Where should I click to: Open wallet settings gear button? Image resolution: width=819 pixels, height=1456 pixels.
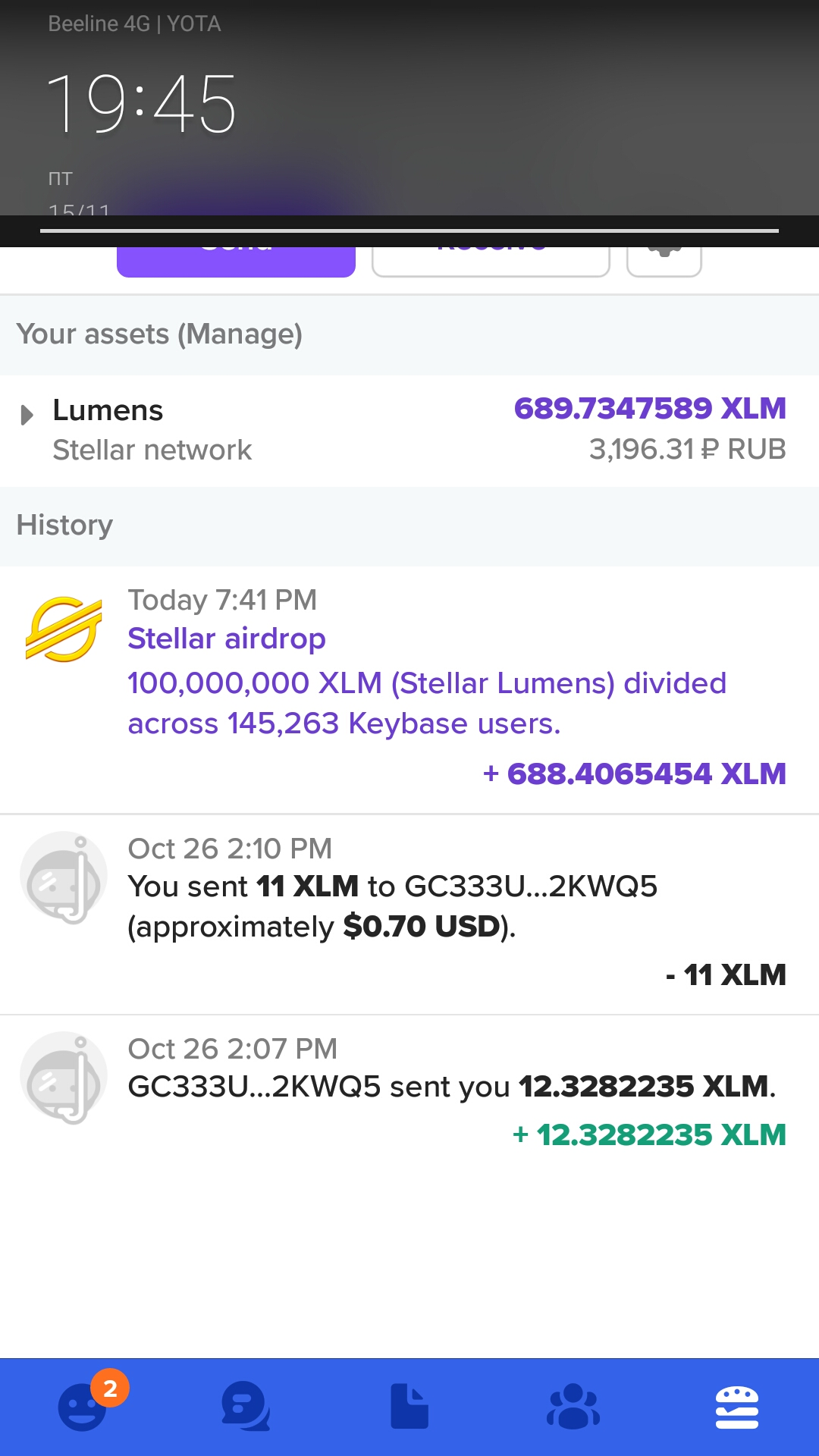(x=664, y=262)
